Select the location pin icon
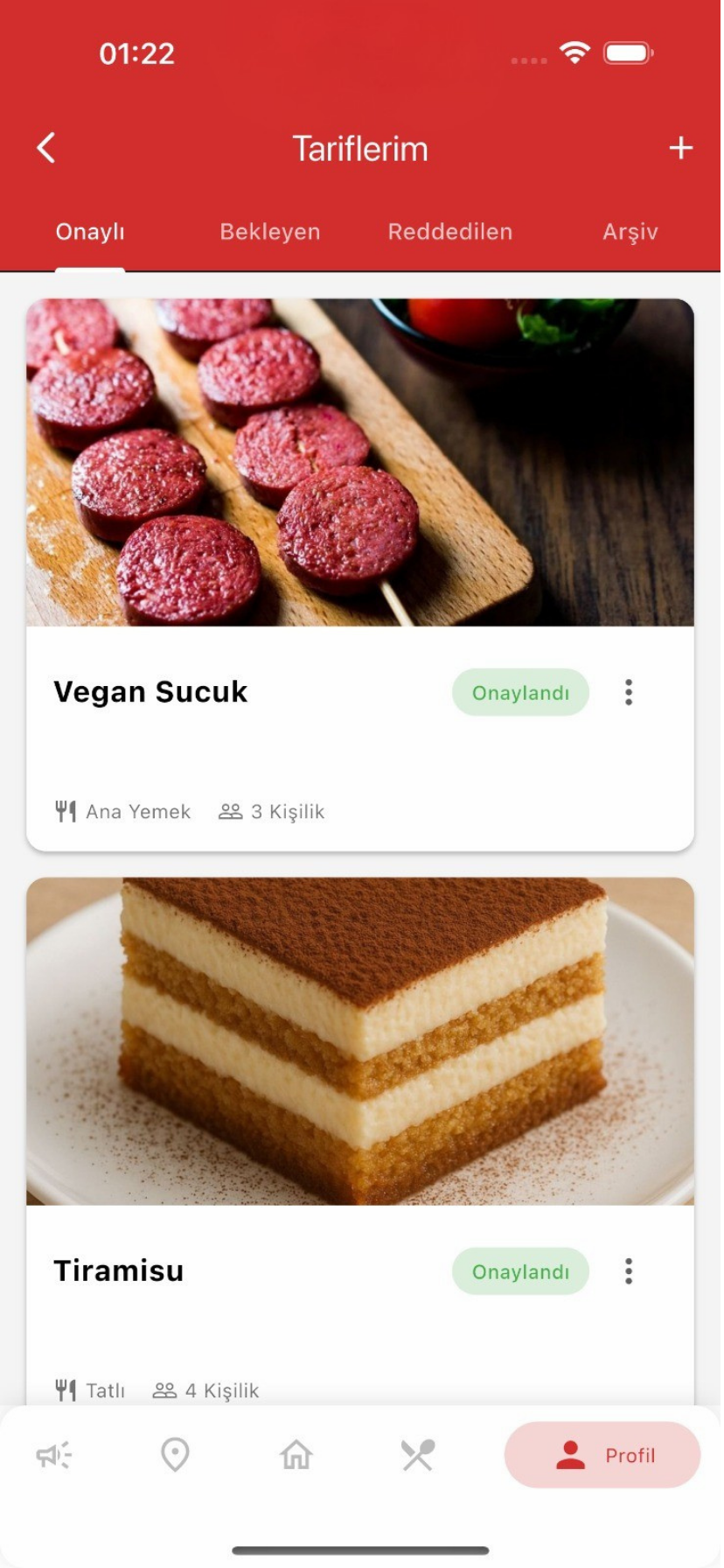724x1568 pixels. [x=175, y=1455]
